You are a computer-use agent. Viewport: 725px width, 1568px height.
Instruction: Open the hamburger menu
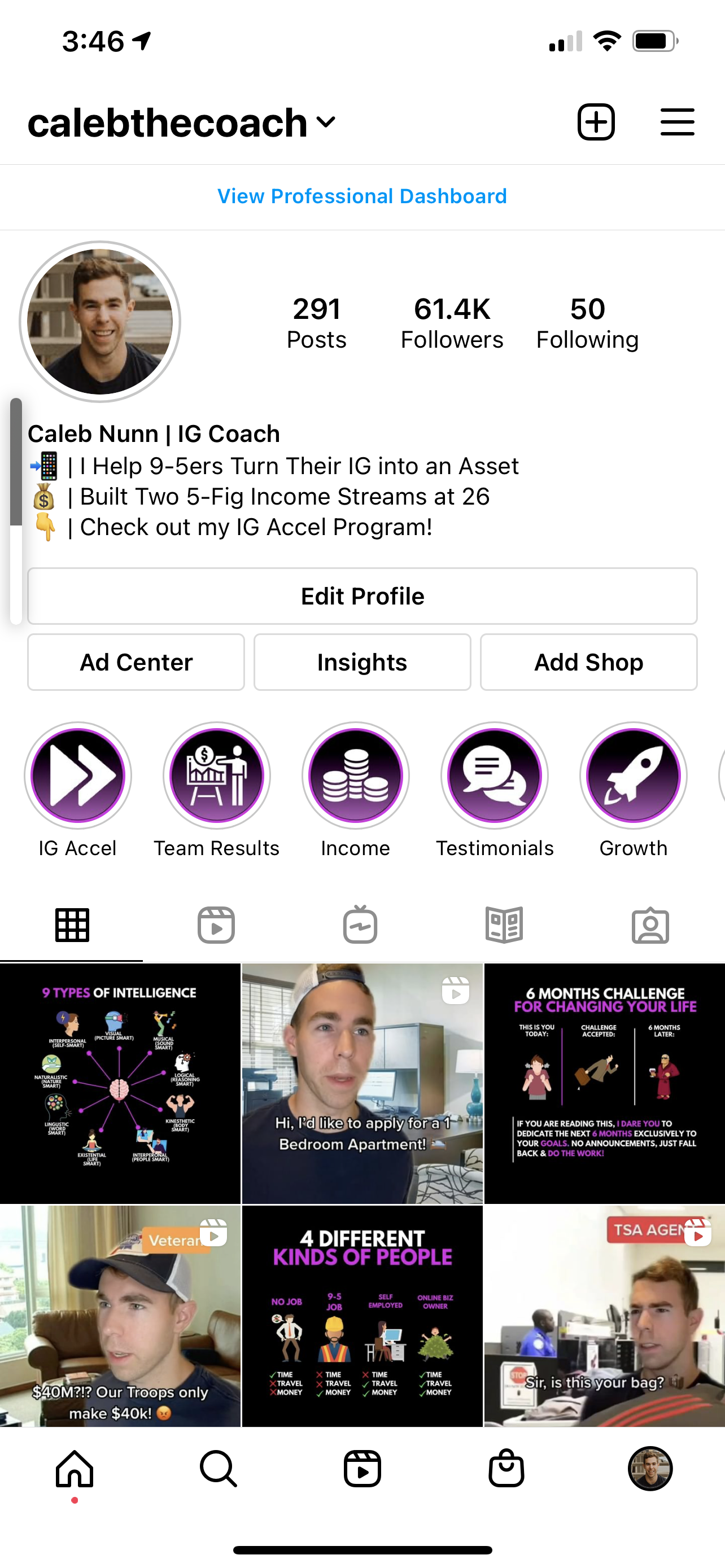coord(677,122)
